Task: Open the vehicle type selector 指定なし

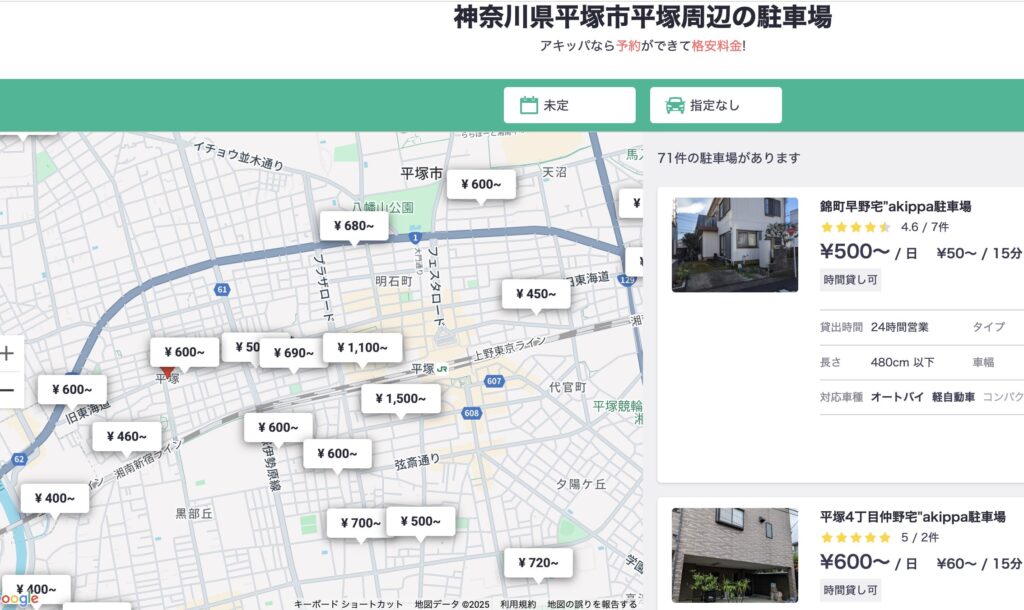Action: pyautogui.click(x=715, y=105)
